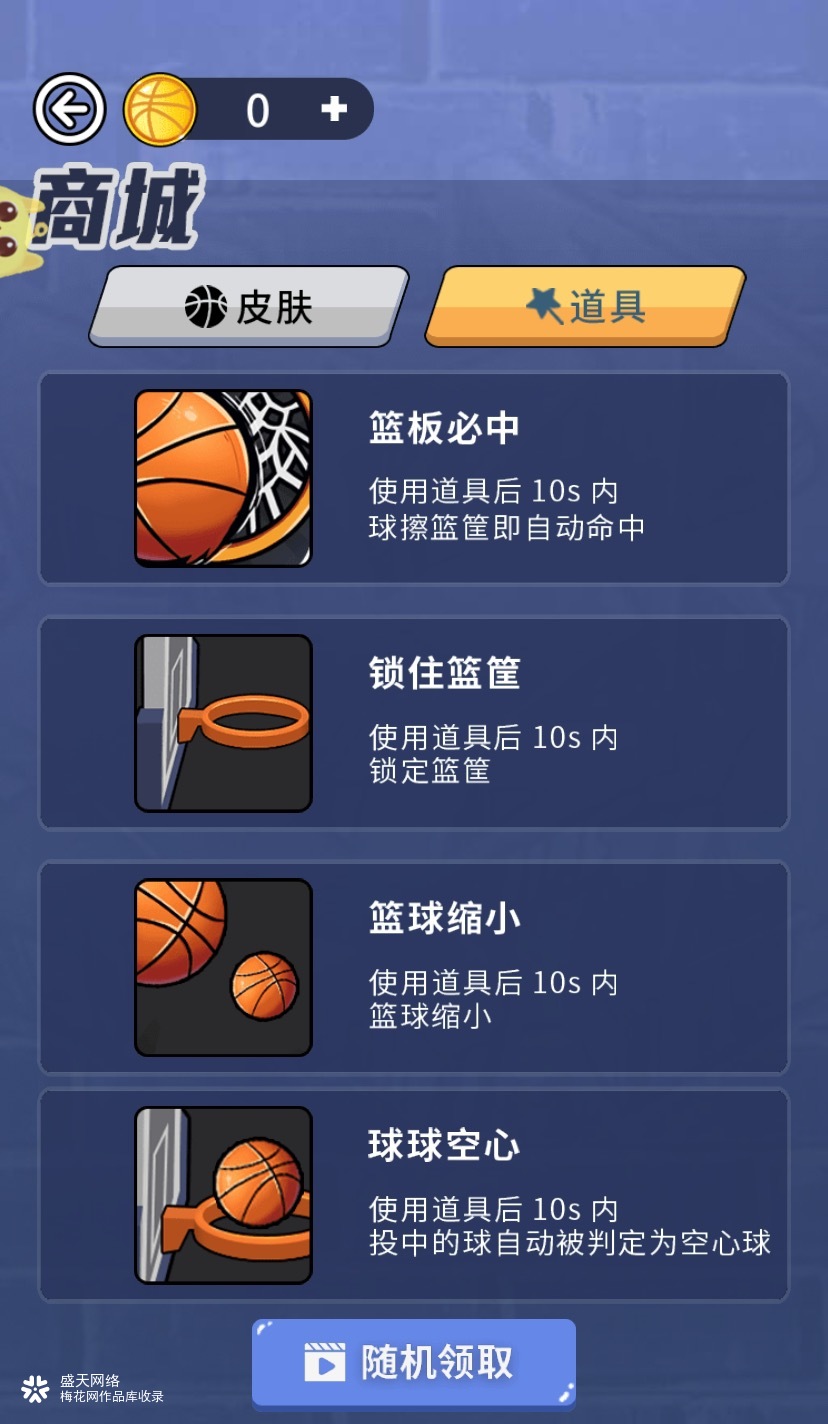Screen dimensions: 828x1424
Task: Select the 道具 tab
Action: [586, 307]
